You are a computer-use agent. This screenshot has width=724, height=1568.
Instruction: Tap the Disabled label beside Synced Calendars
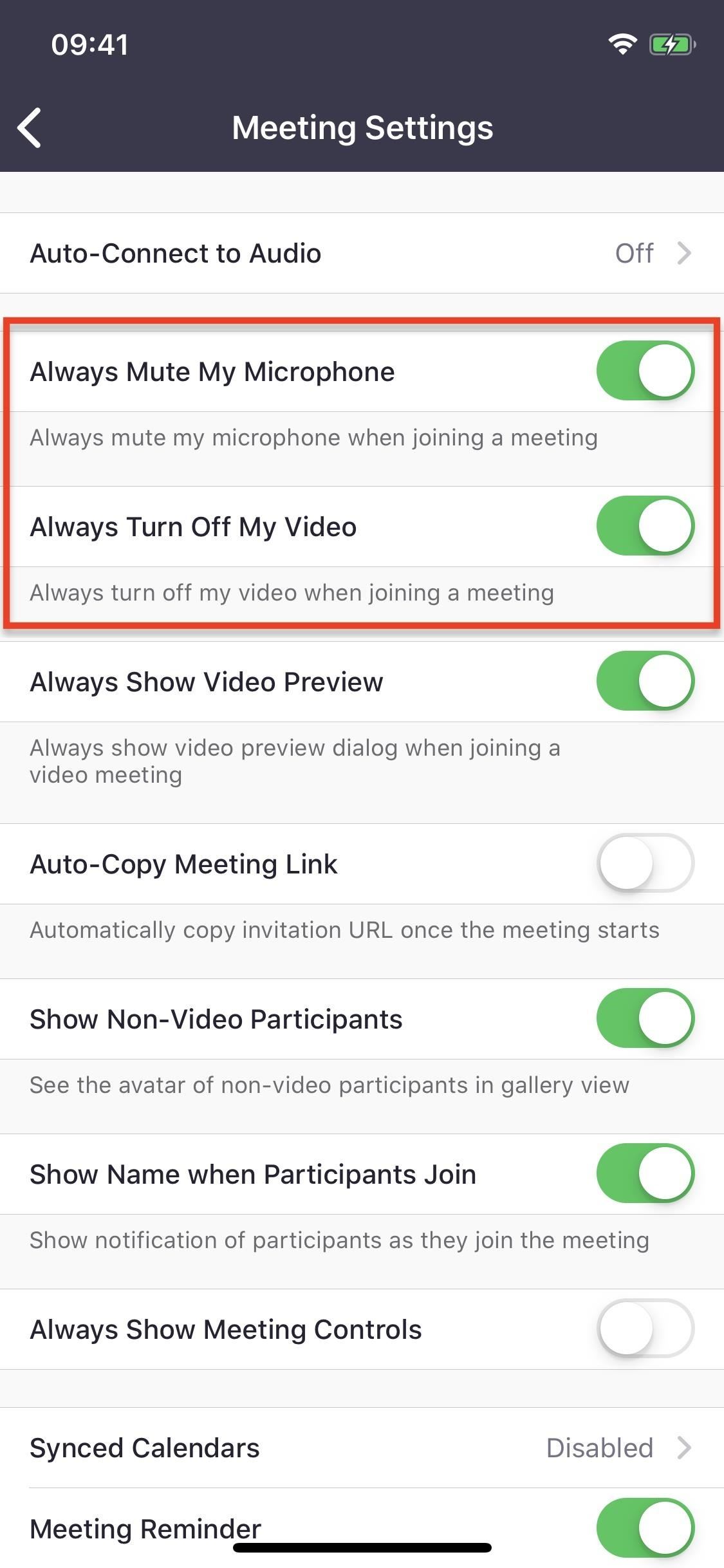[600, 1448]
